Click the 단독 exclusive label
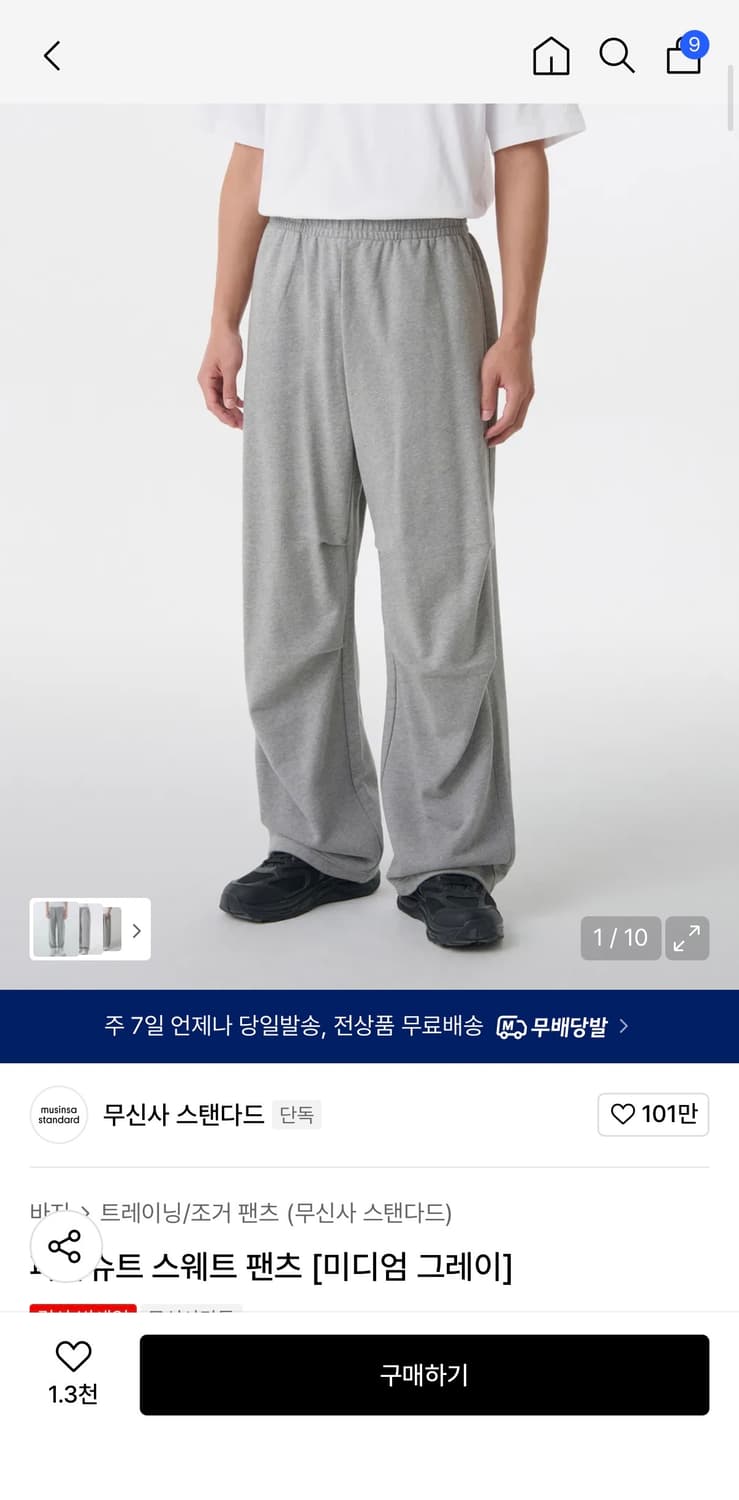Viewport: 739px width, 1500px height. pyautogui.click(x=296, y=1114)
